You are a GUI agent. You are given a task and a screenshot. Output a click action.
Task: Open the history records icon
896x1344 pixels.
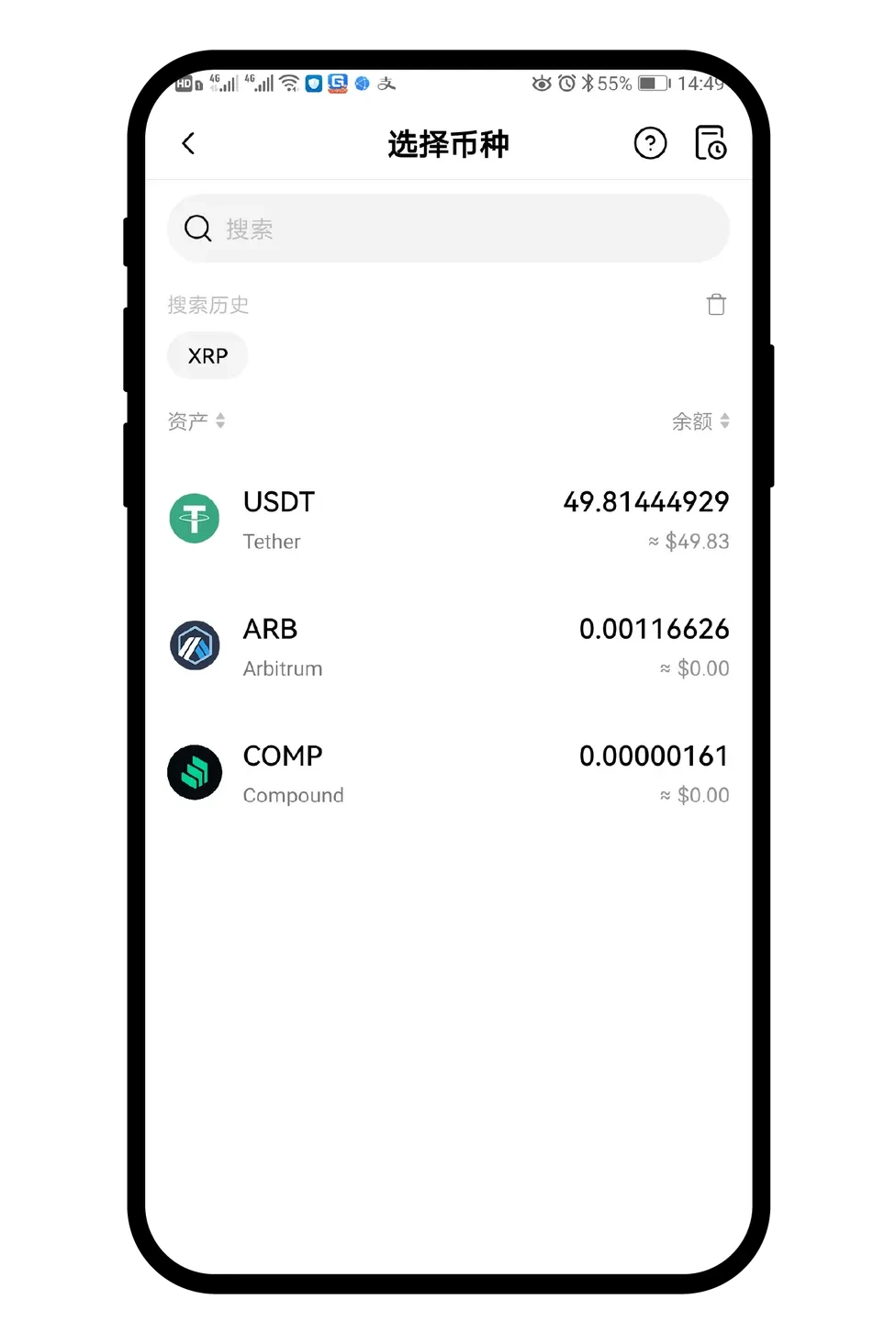(x=711, y=143)
